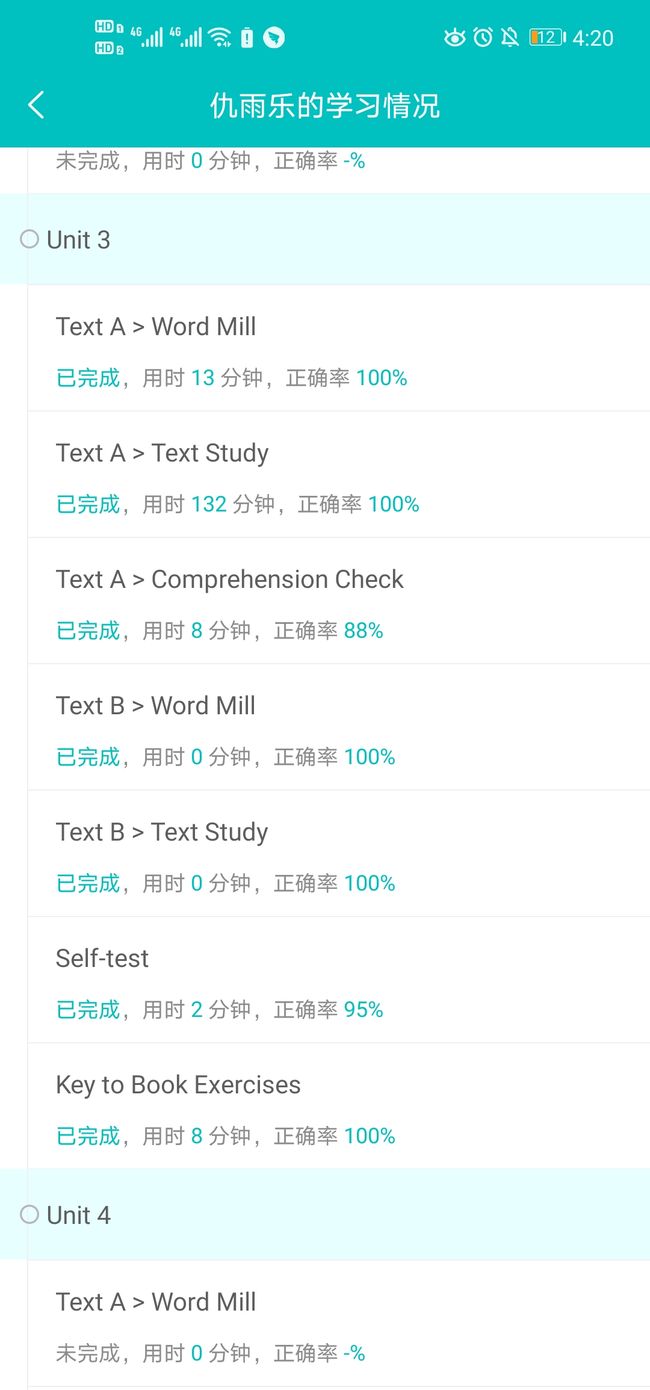This screenshot has width=650, height=1390.
Task: Open Text A > Comprehension Check row
Action: coord(339,601)
